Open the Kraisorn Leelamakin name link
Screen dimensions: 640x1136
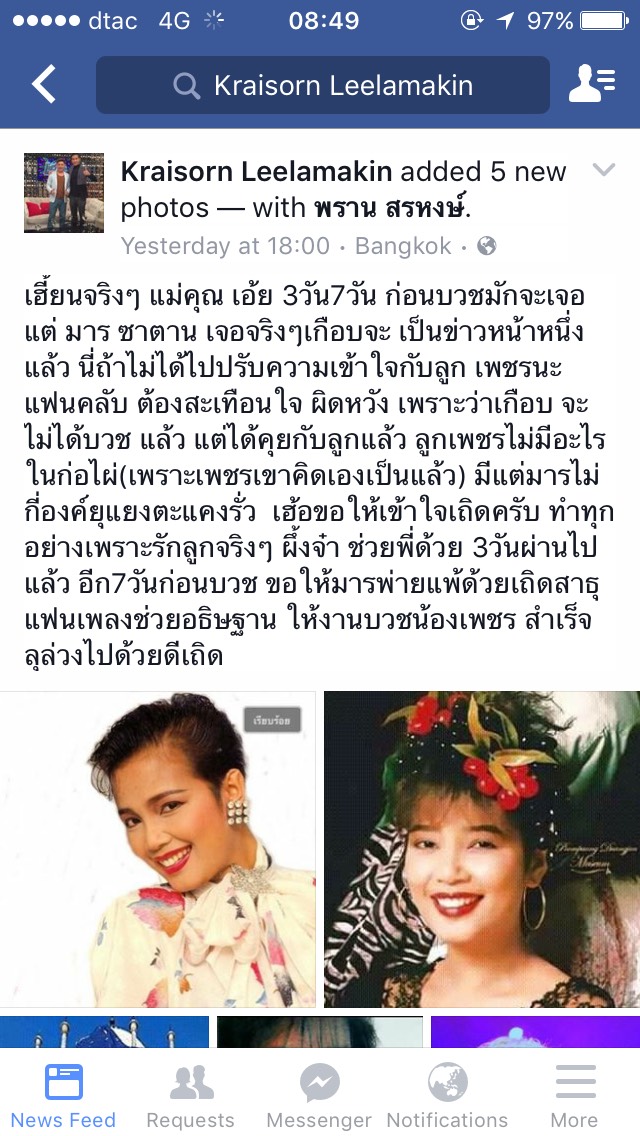click(x=256, y=172)
